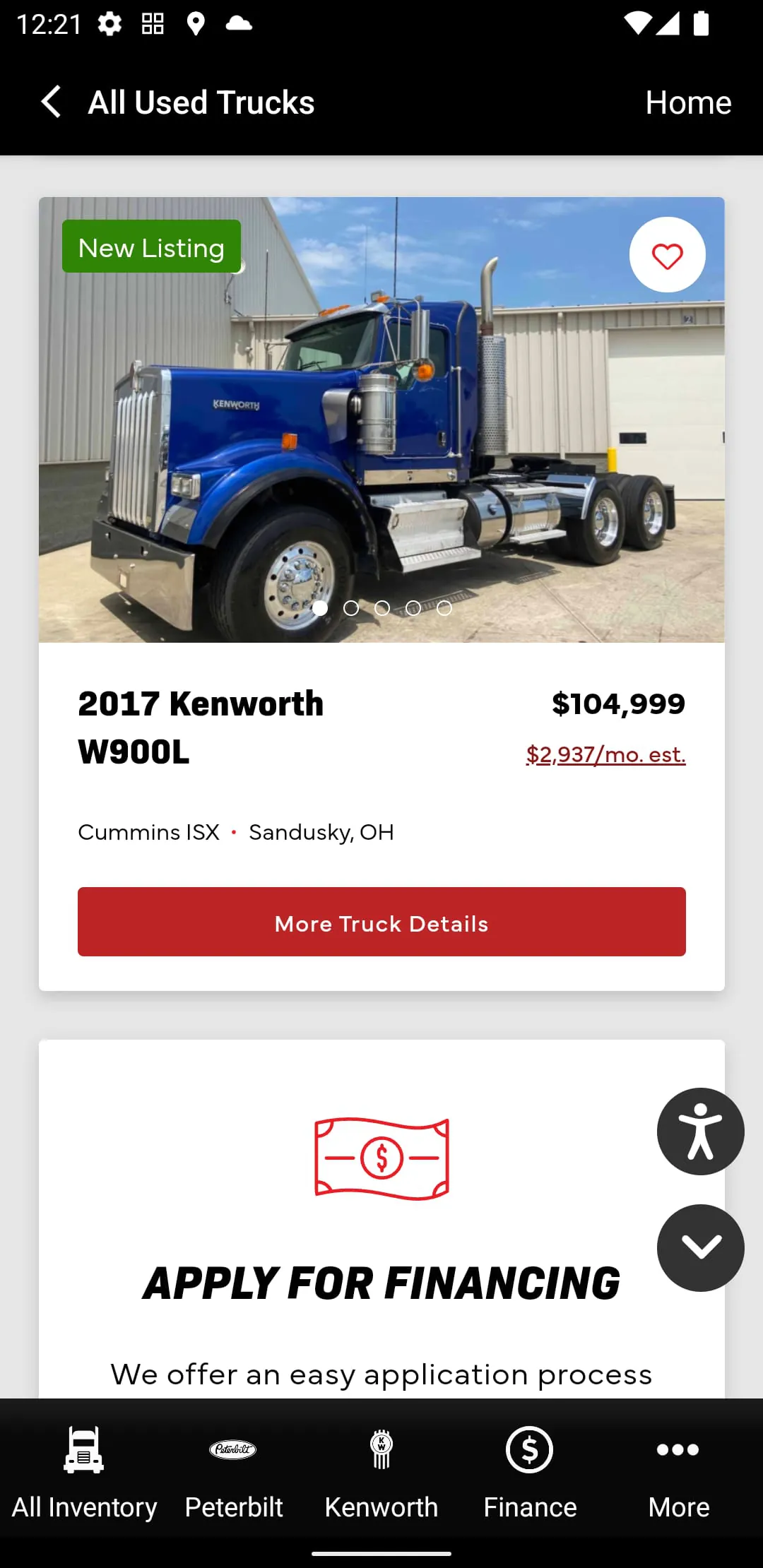Image resolution: width=763 pixels, height=1568 pixels.
Task: Toggle the heart to favorite the truck
Action: 667,255
